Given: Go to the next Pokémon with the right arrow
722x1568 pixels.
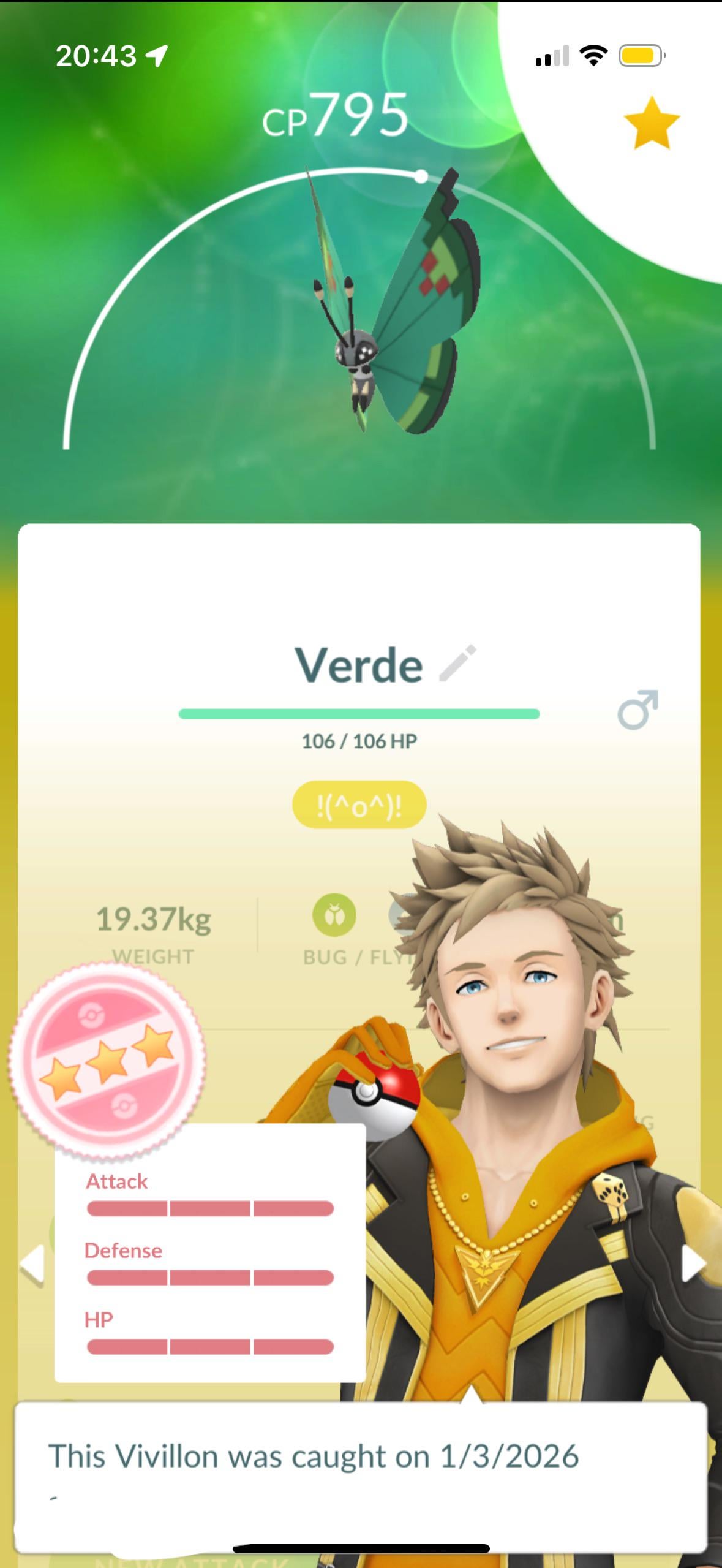Looking at the screenshot, I should (x=693, y=1263).
